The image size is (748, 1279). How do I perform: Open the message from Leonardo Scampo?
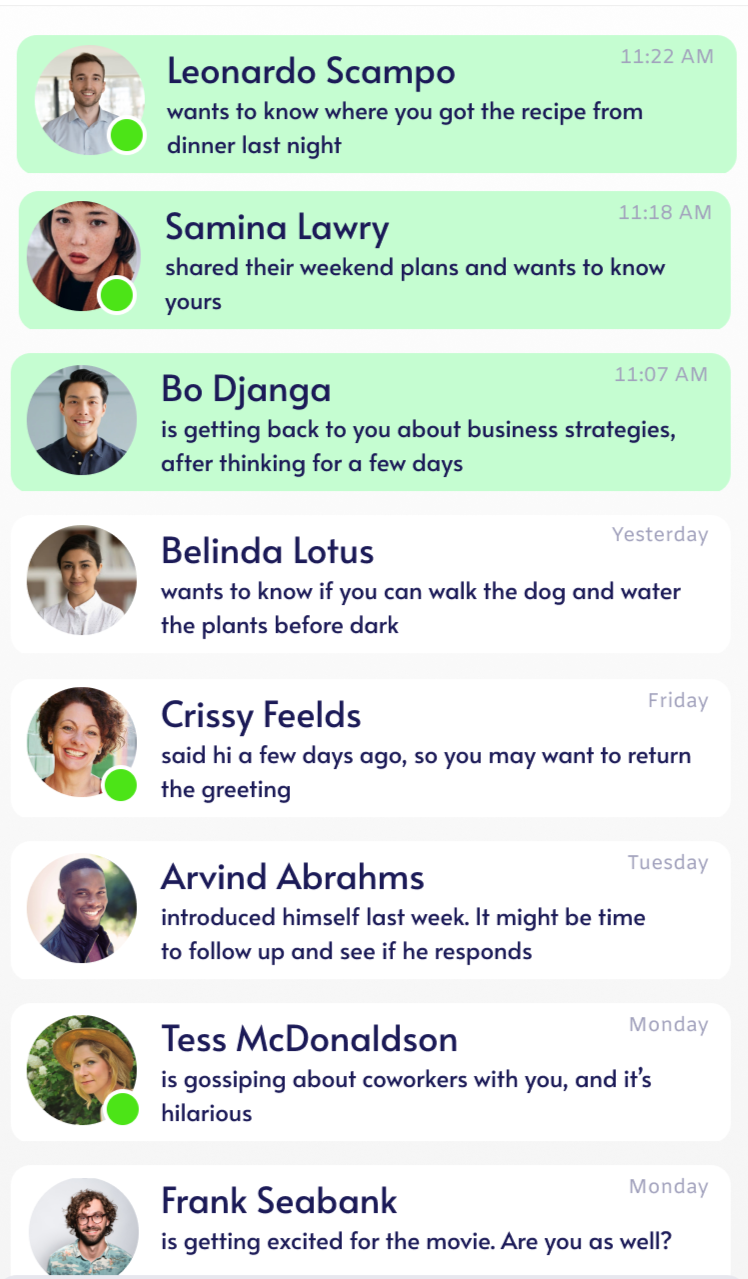pyautogui.click(x=400, y=105)
